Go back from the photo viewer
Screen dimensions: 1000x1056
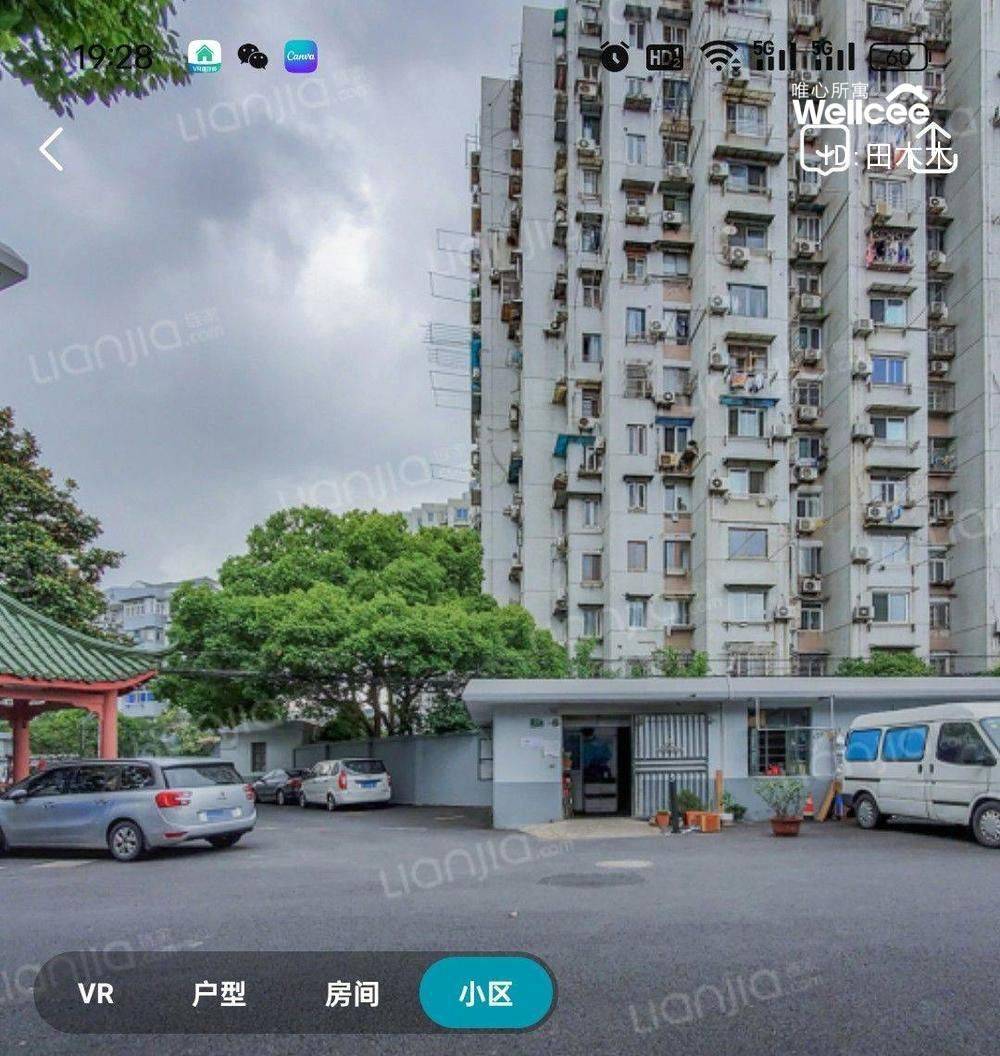(x=51, y=149)
